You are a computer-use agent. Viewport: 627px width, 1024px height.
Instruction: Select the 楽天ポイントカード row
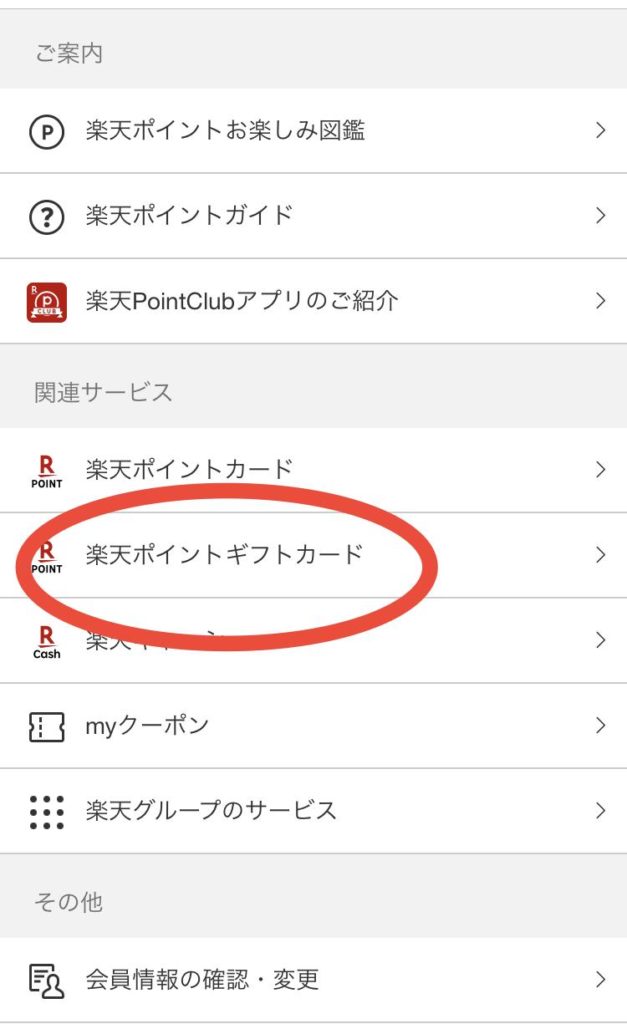coord(314,470)
